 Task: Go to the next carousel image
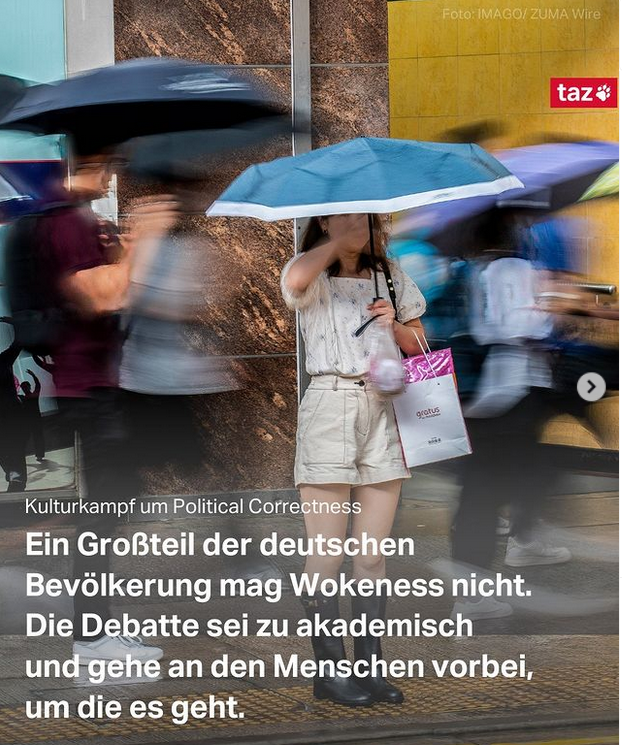pyautogui.click(x=591, y=387)
